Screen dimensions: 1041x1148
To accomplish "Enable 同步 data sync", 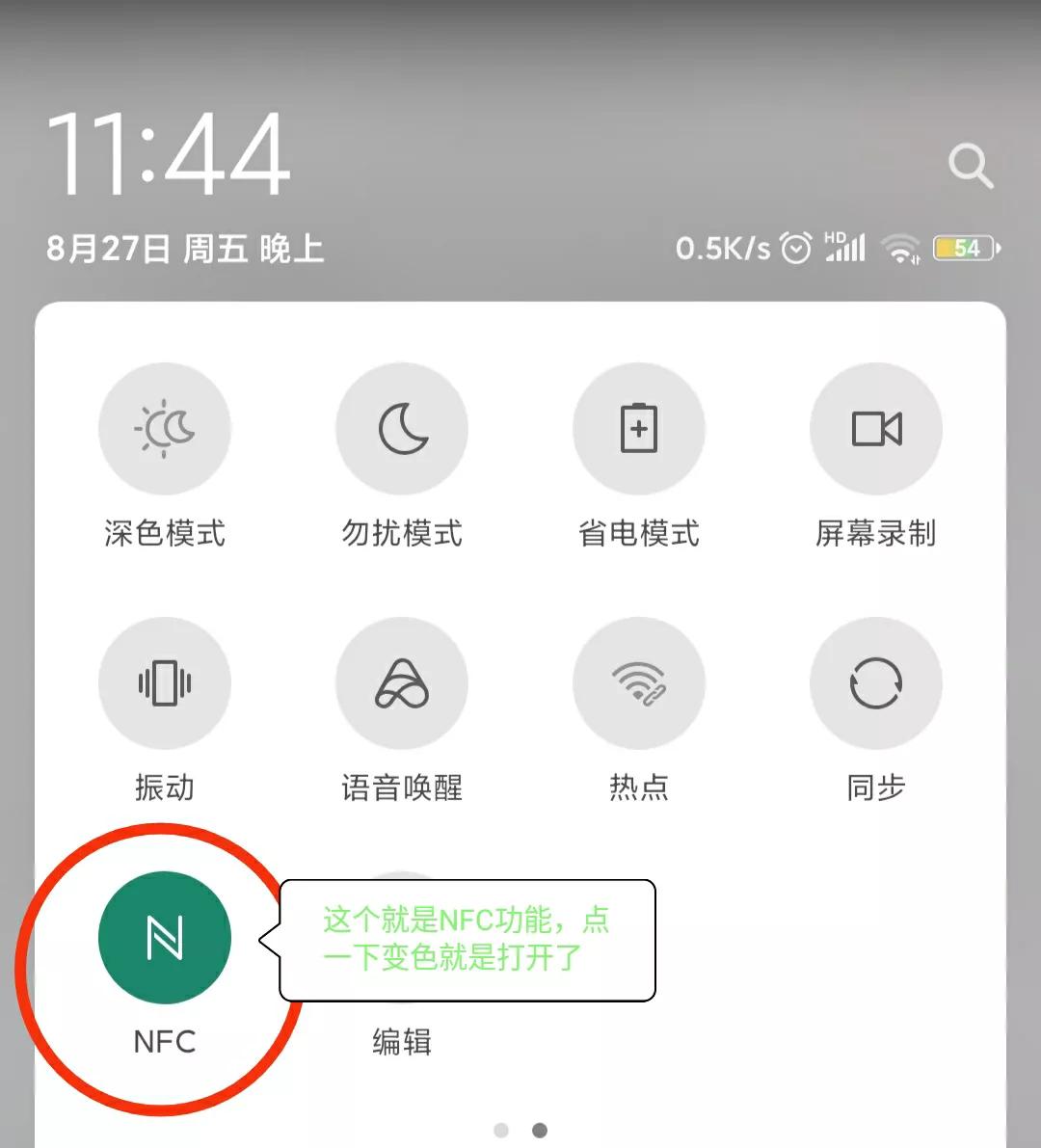I will click(x=875, y=681).
